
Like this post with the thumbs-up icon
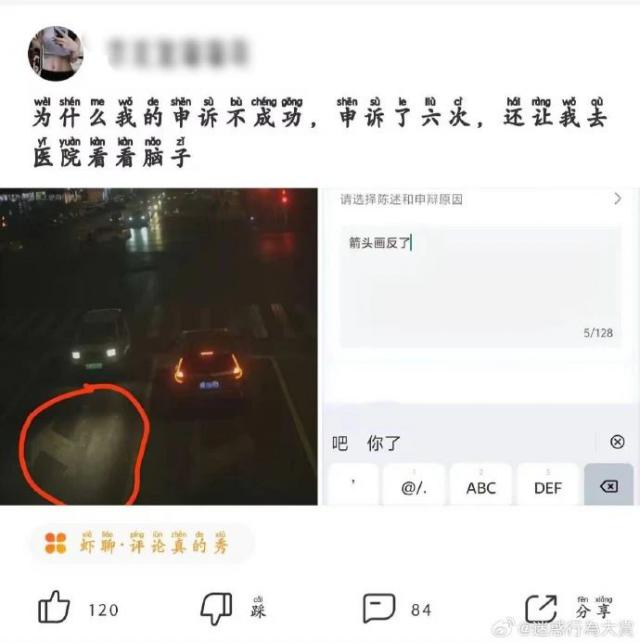pos(54,608)
